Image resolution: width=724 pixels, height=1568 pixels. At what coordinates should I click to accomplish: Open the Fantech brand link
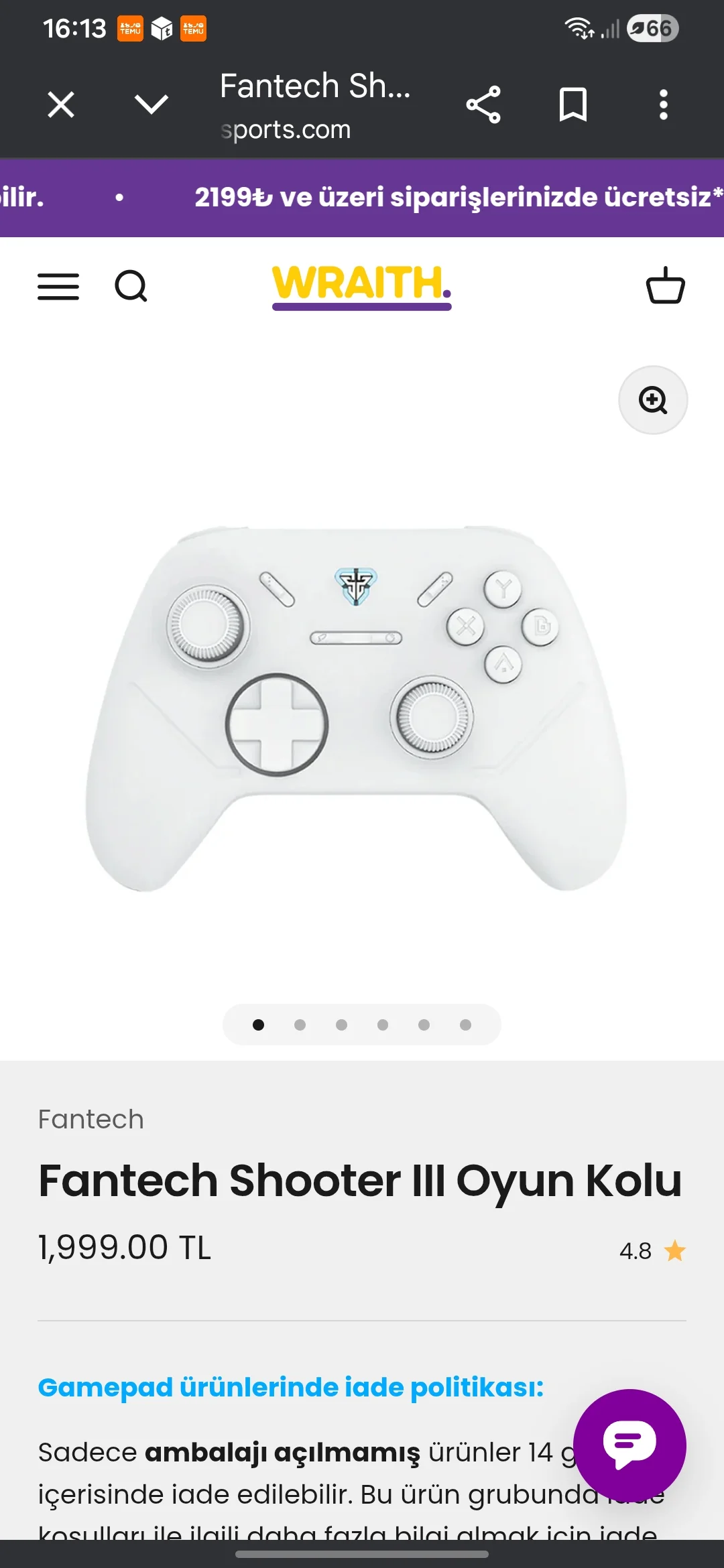click(91, 1120)
